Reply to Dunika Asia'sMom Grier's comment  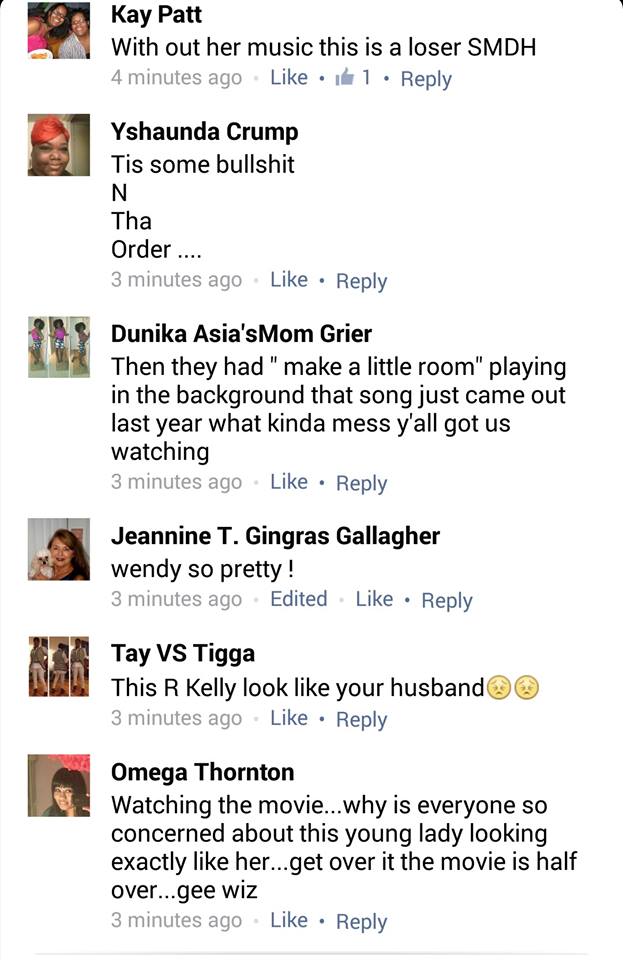361,483
